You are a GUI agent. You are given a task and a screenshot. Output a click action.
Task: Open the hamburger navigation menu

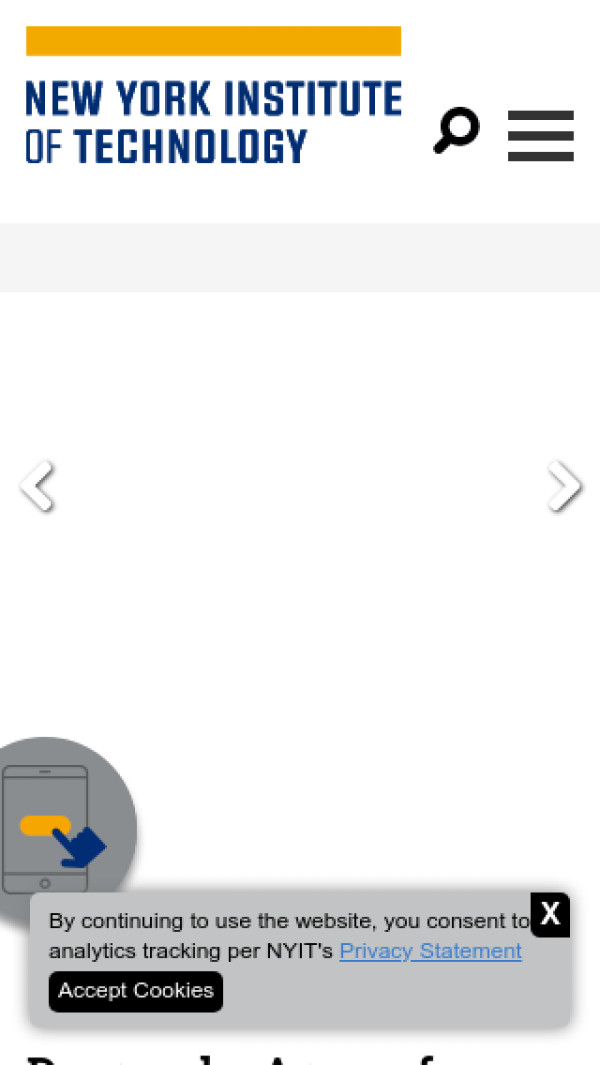[x=540, y=135]
